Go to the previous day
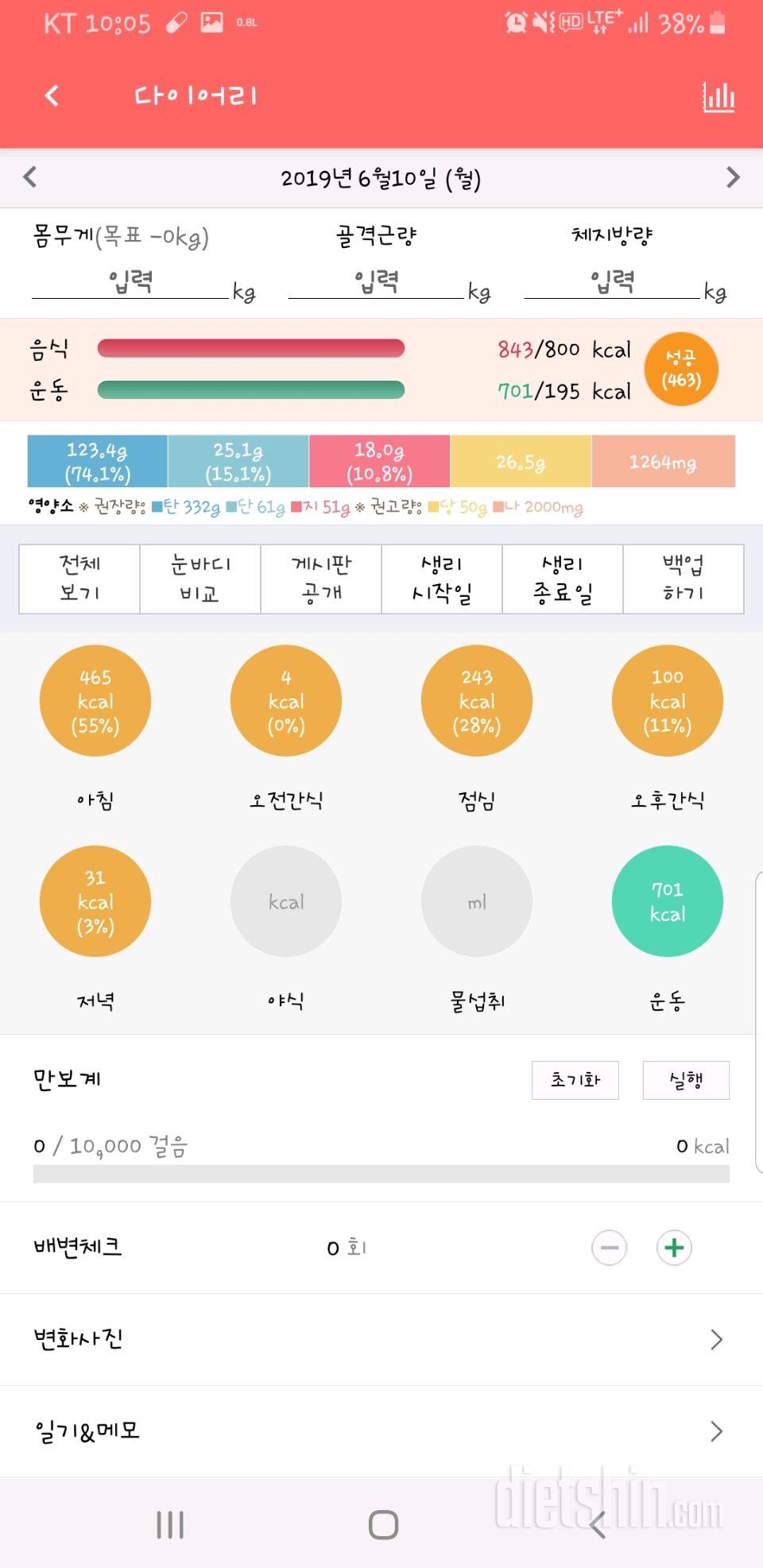 pos(30,177)
